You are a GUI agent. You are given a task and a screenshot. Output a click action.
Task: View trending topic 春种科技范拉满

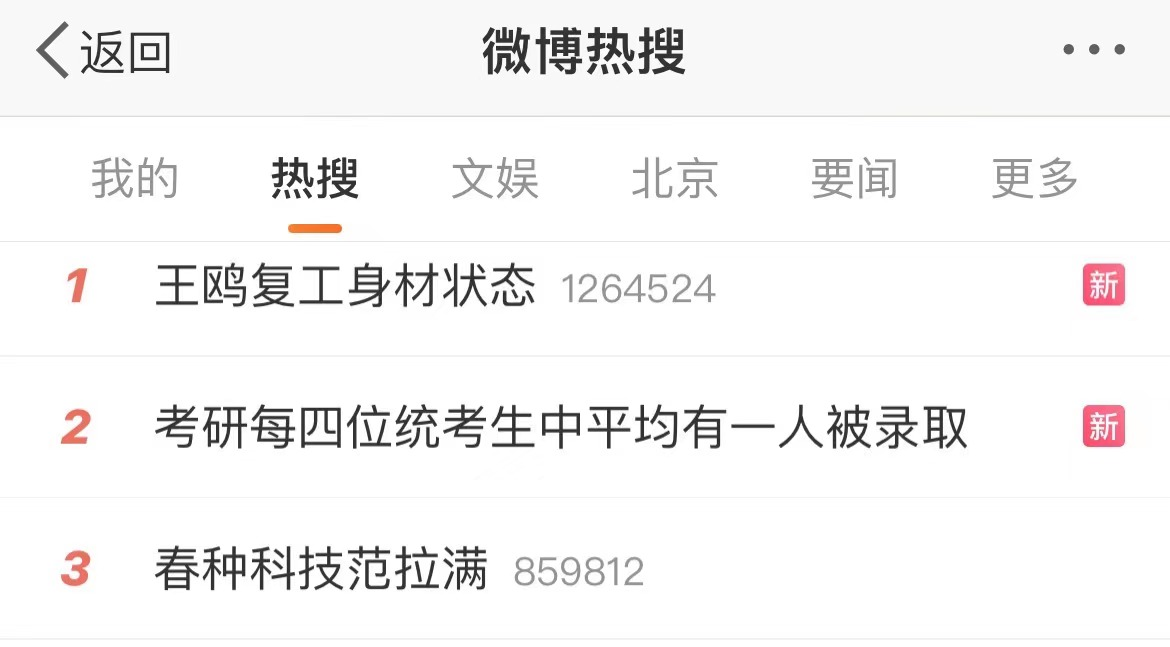tap(585, 569)
